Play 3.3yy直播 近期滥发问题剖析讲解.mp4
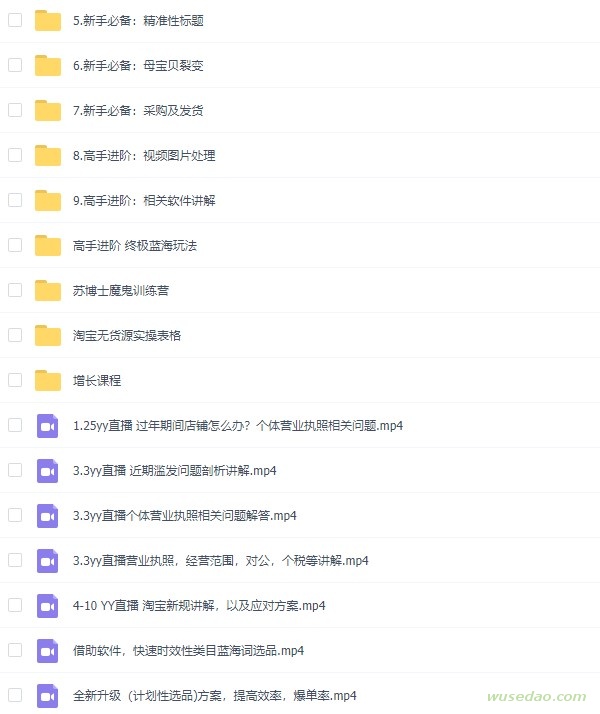Viewport: 600px width, 714px height. click(175, 470)
